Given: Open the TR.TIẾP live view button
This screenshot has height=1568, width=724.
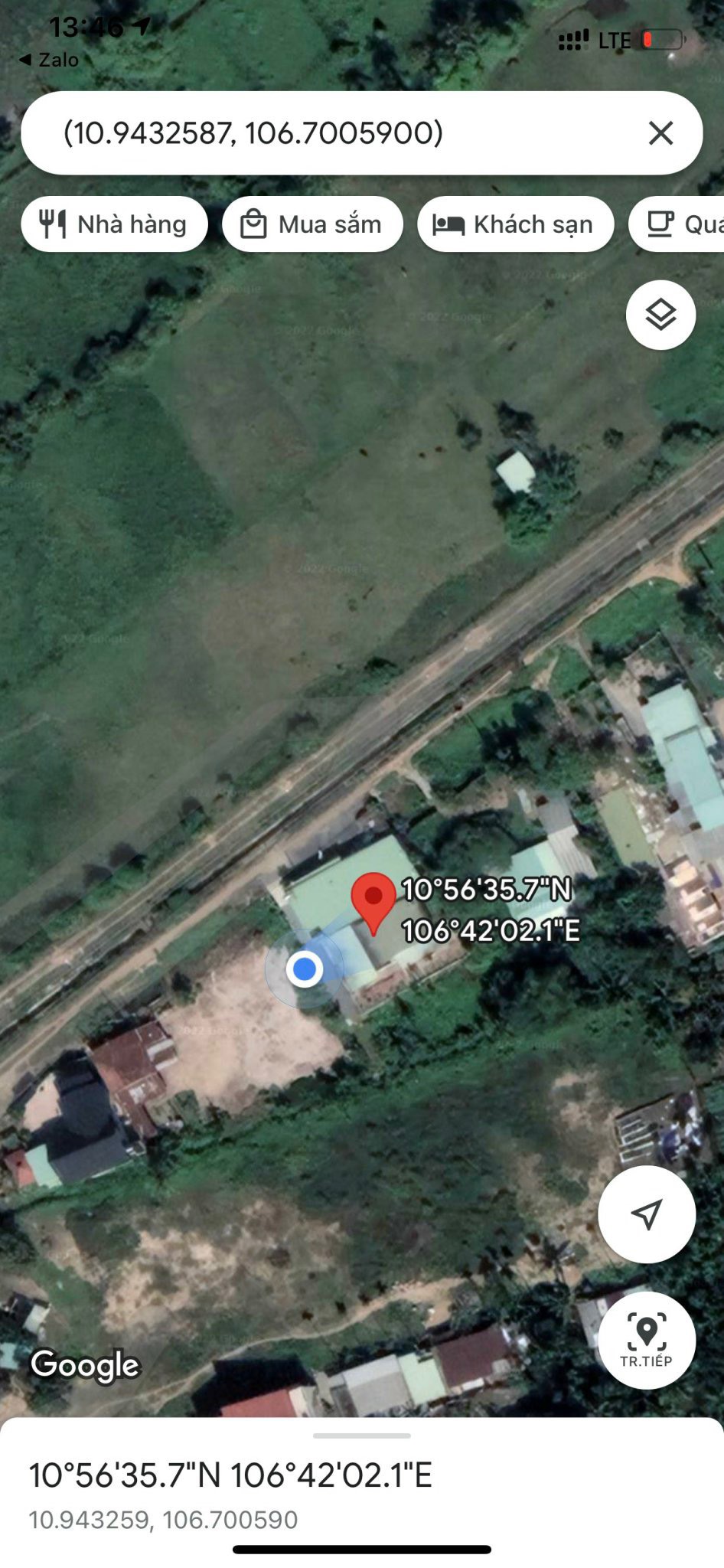Looking at the screenshot, I should [x=646, y=1340].
